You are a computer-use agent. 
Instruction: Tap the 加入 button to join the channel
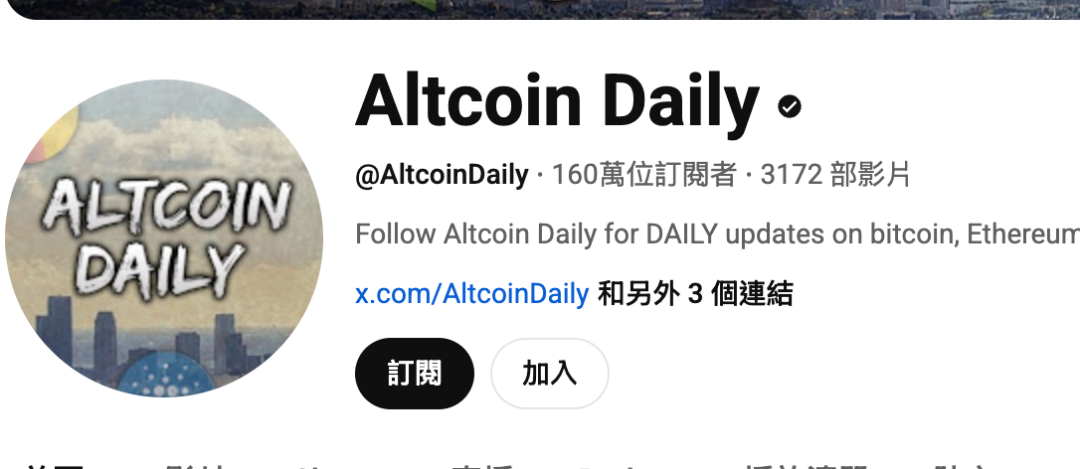click(x=549, y=374)
